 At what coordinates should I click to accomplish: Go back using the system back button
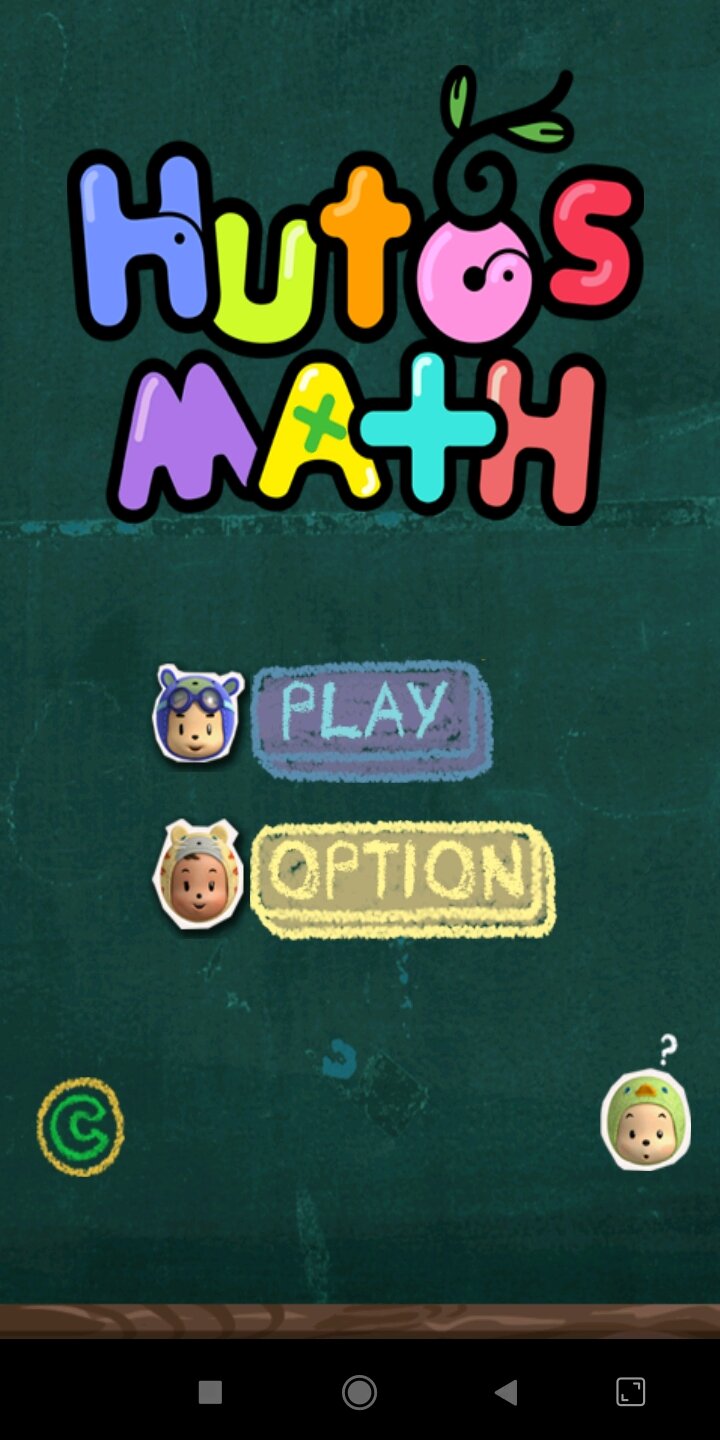click(506, 1392)
